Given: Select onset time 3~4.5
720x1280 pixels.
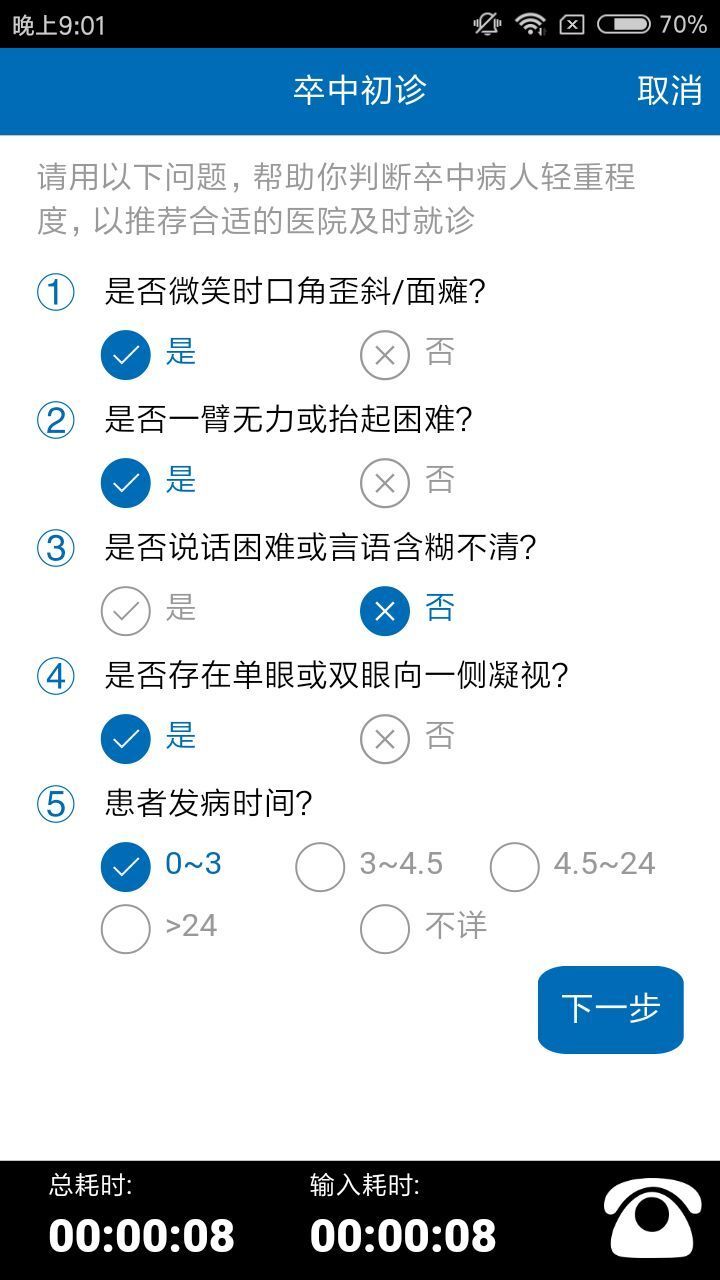Looking at the screenshot, I should [369, 866].
